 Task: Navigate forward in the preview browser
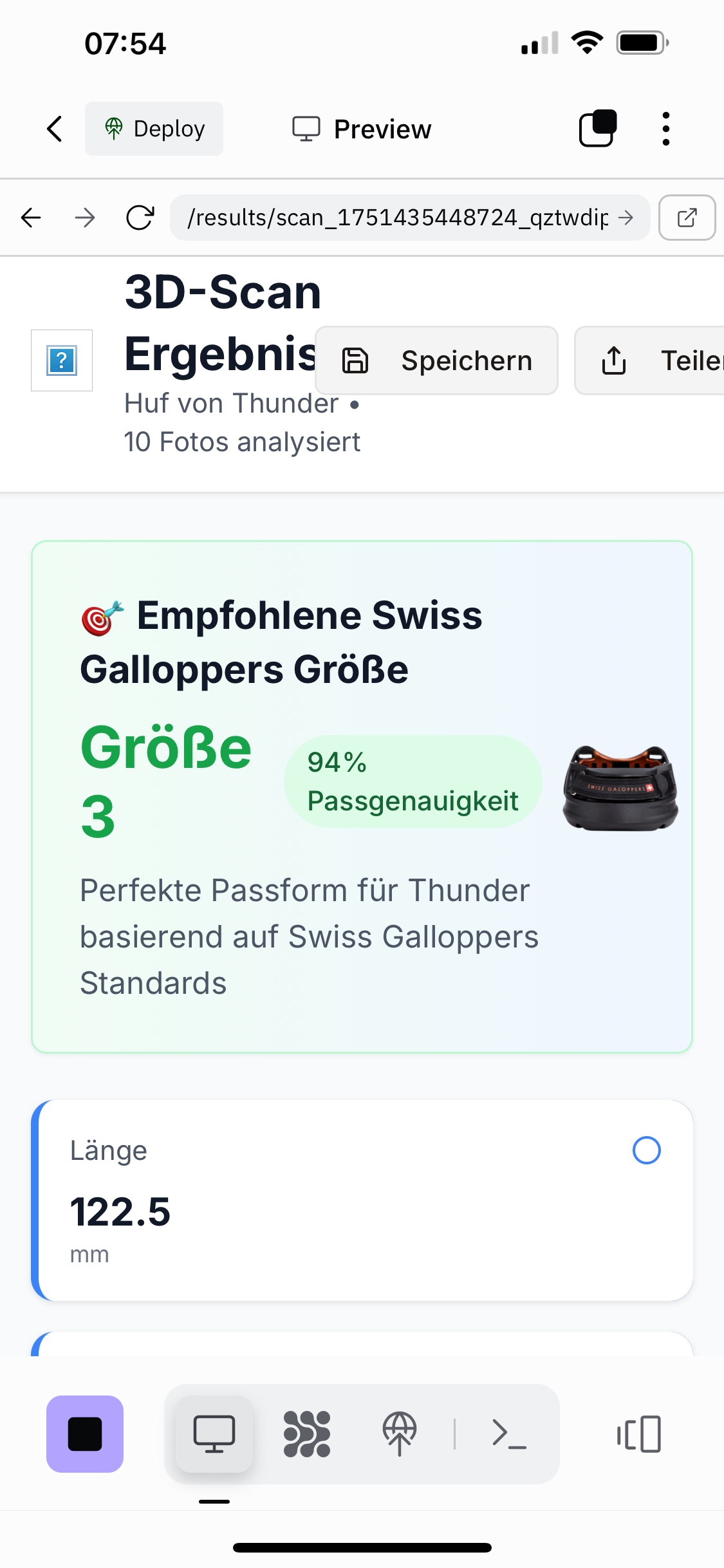click(x=84, y=218)
